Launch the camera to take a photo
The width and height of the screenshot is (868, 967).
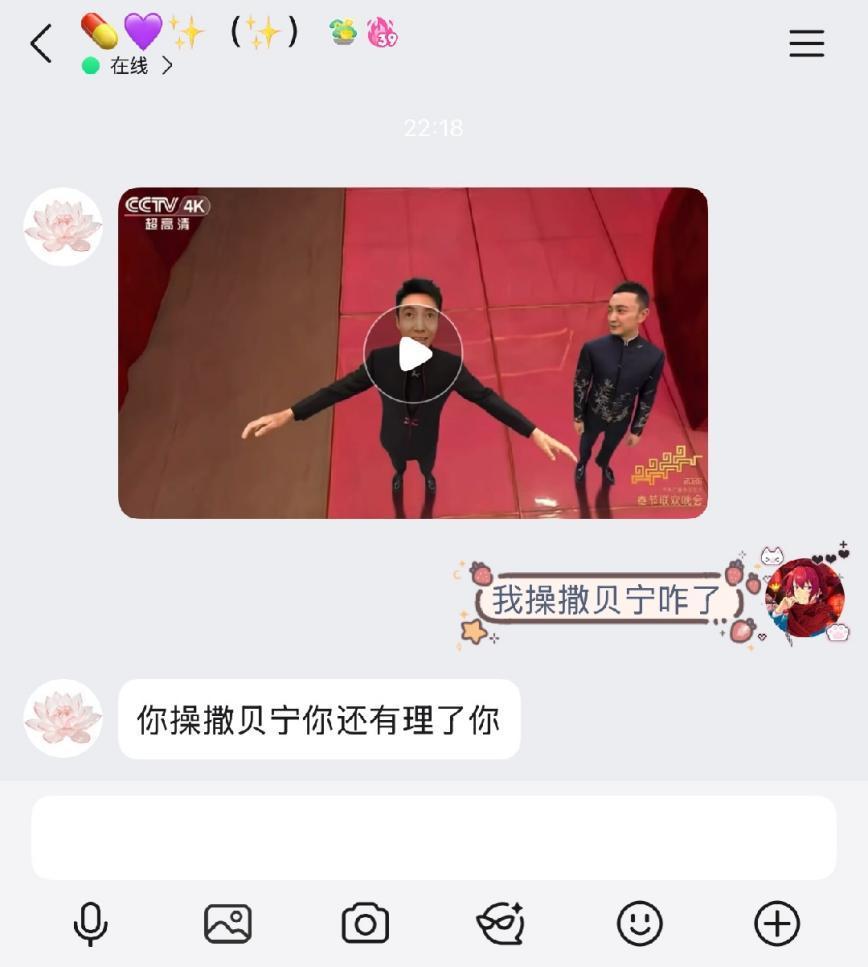pos(365,923)
